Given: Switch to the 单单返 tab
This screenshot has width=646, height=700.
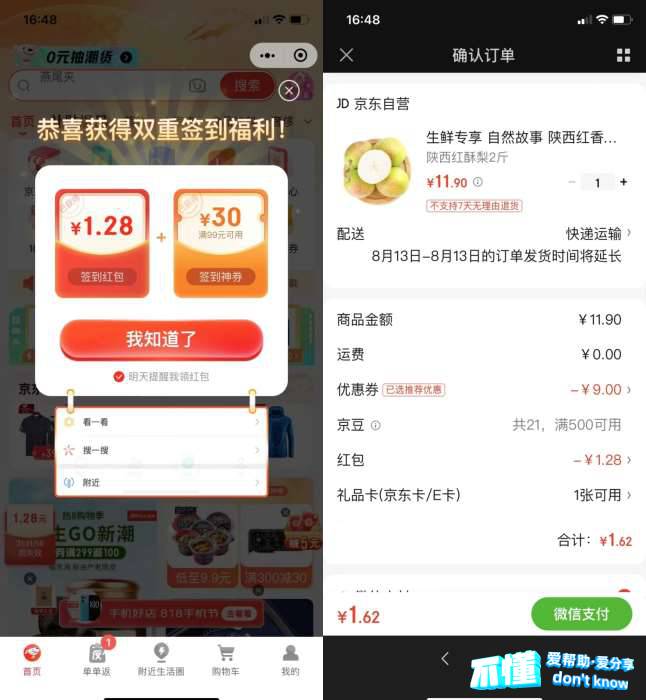Looking at the screenshot, I should pyautogui.click(x=97, y=658).
